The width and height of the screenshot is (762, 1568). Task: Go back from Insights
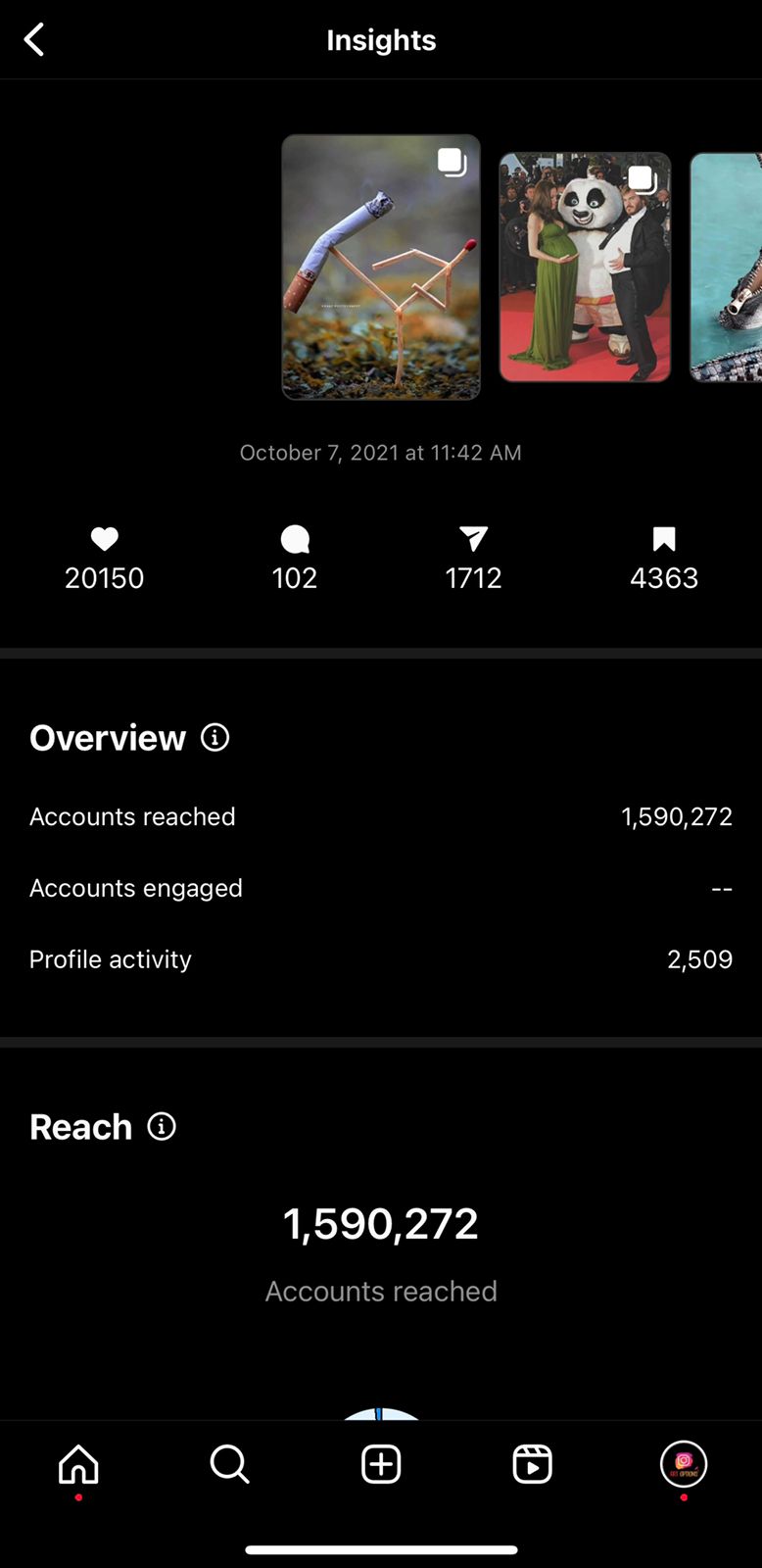click(34, 40)
